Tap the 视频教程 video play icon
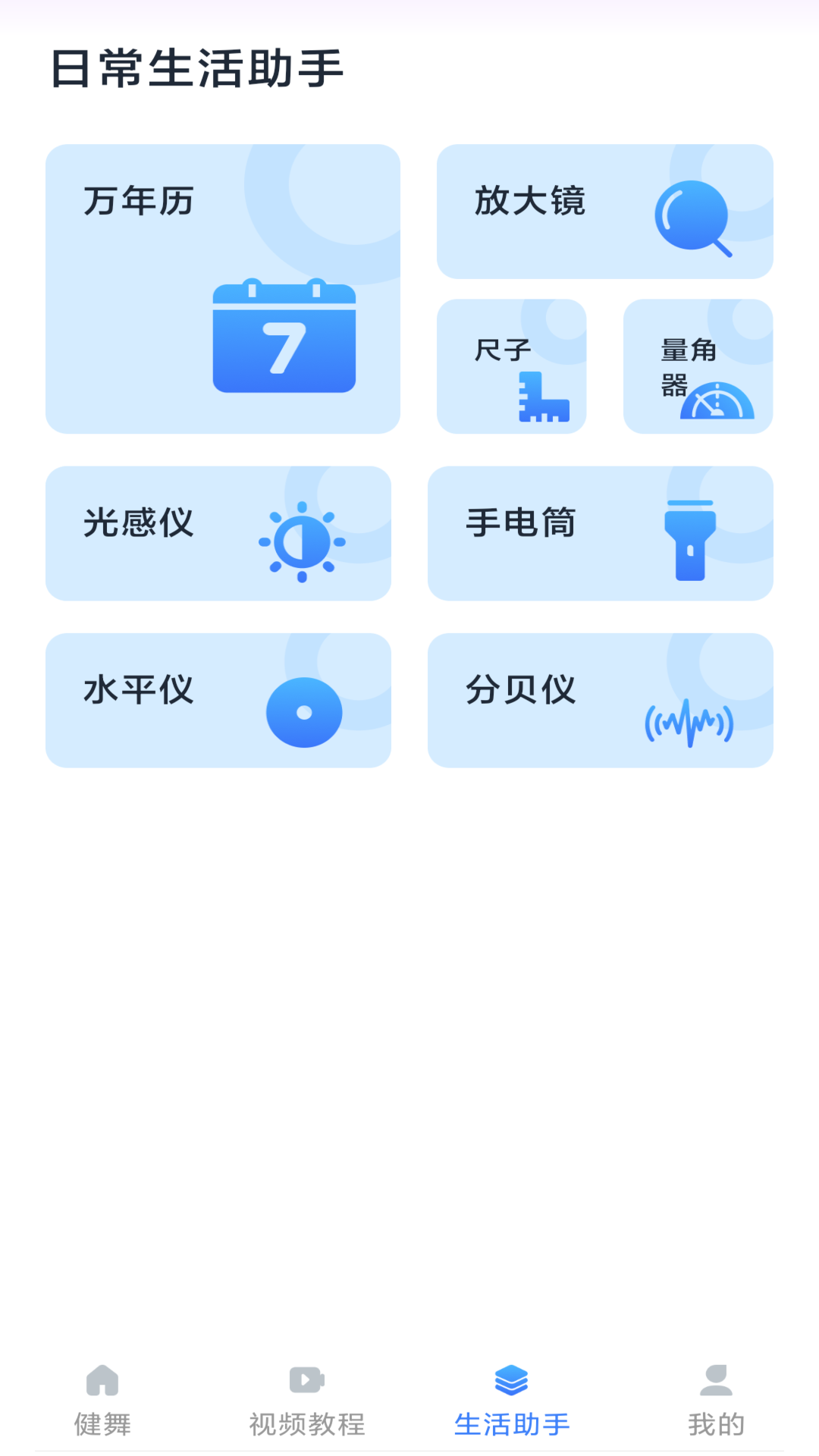The height and width of the screenshot is (1456, 819). pyautogui.click(x=307, y=1382)
